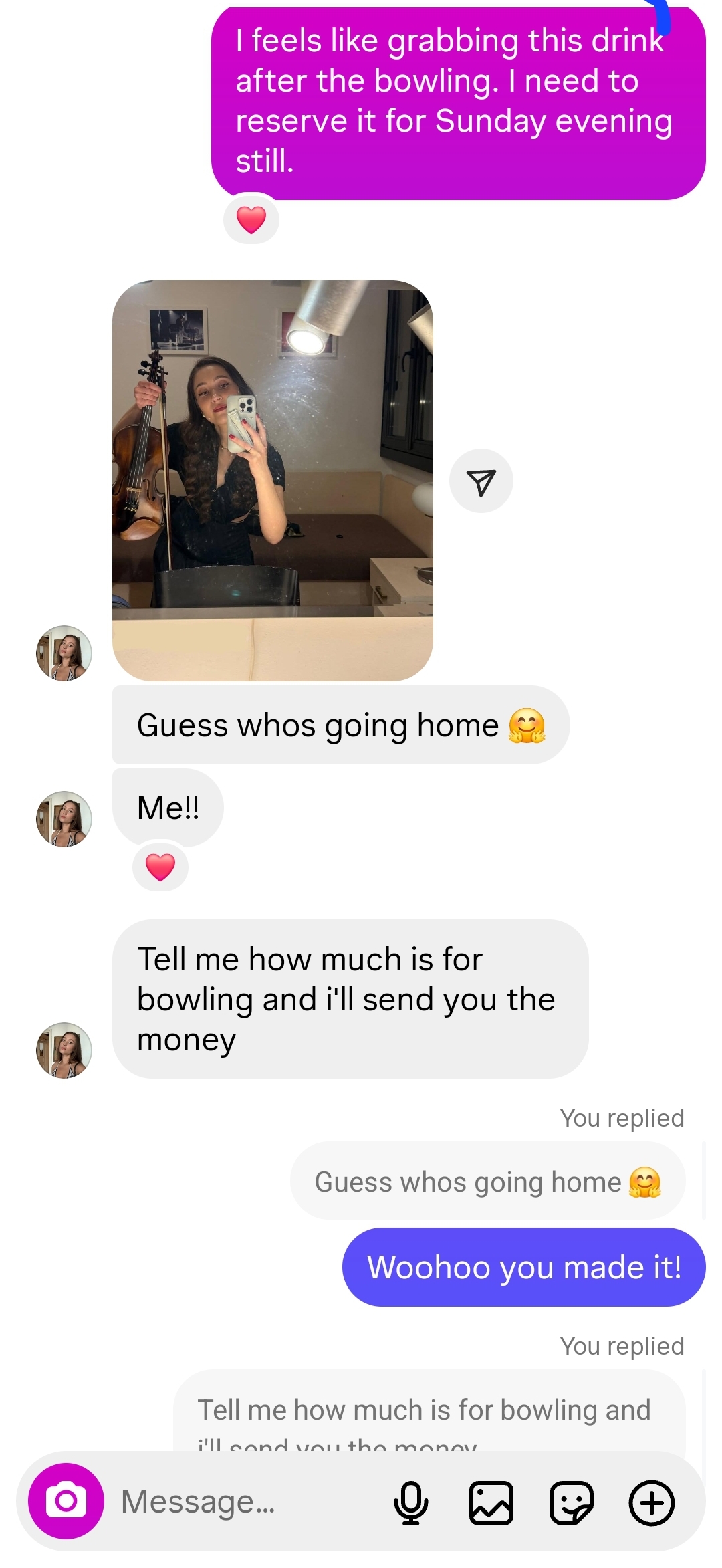Open the camera button in message bar
This screenshot has height=1568, width=722.
coord(66,1501)
